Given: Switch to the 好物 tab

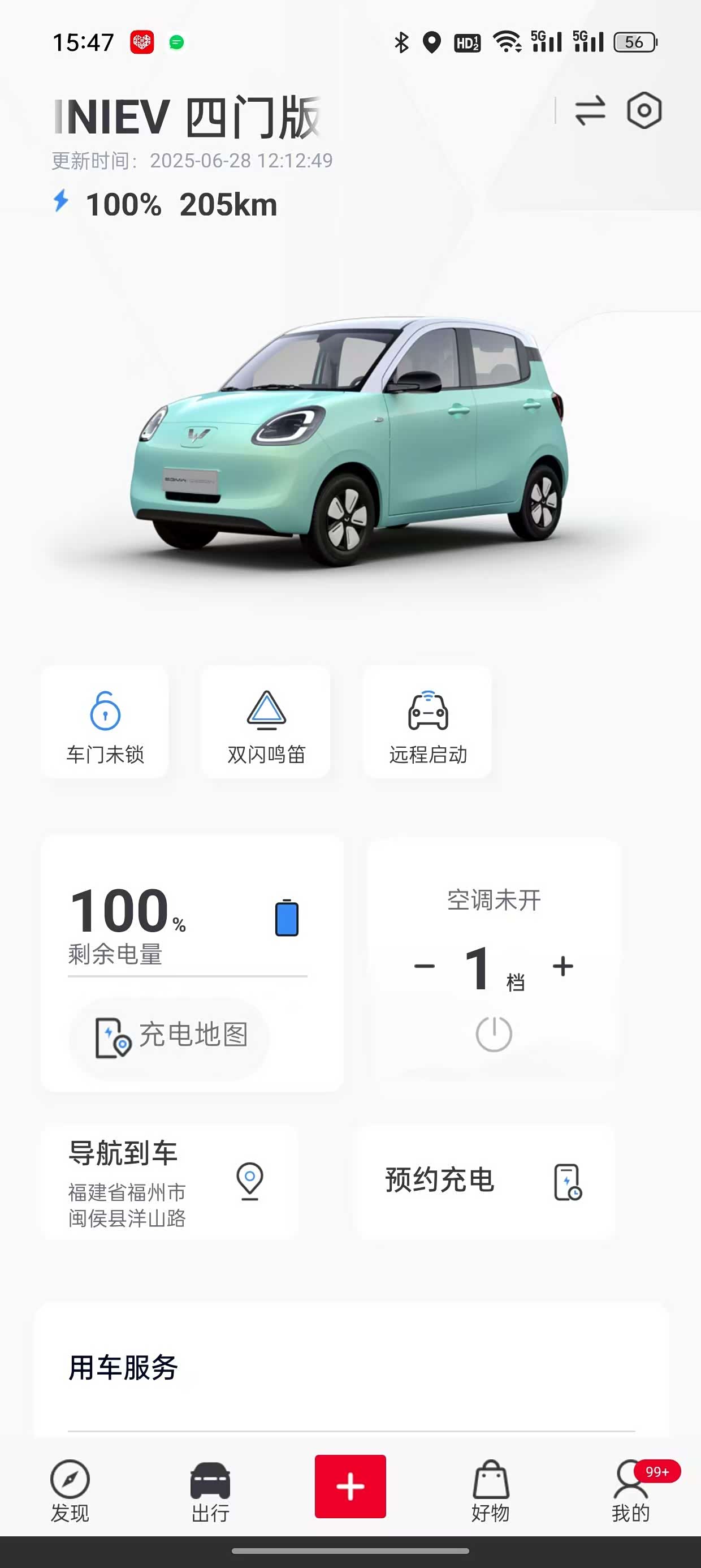Looking at the screenshot, I should click(x=491, y=1490).
